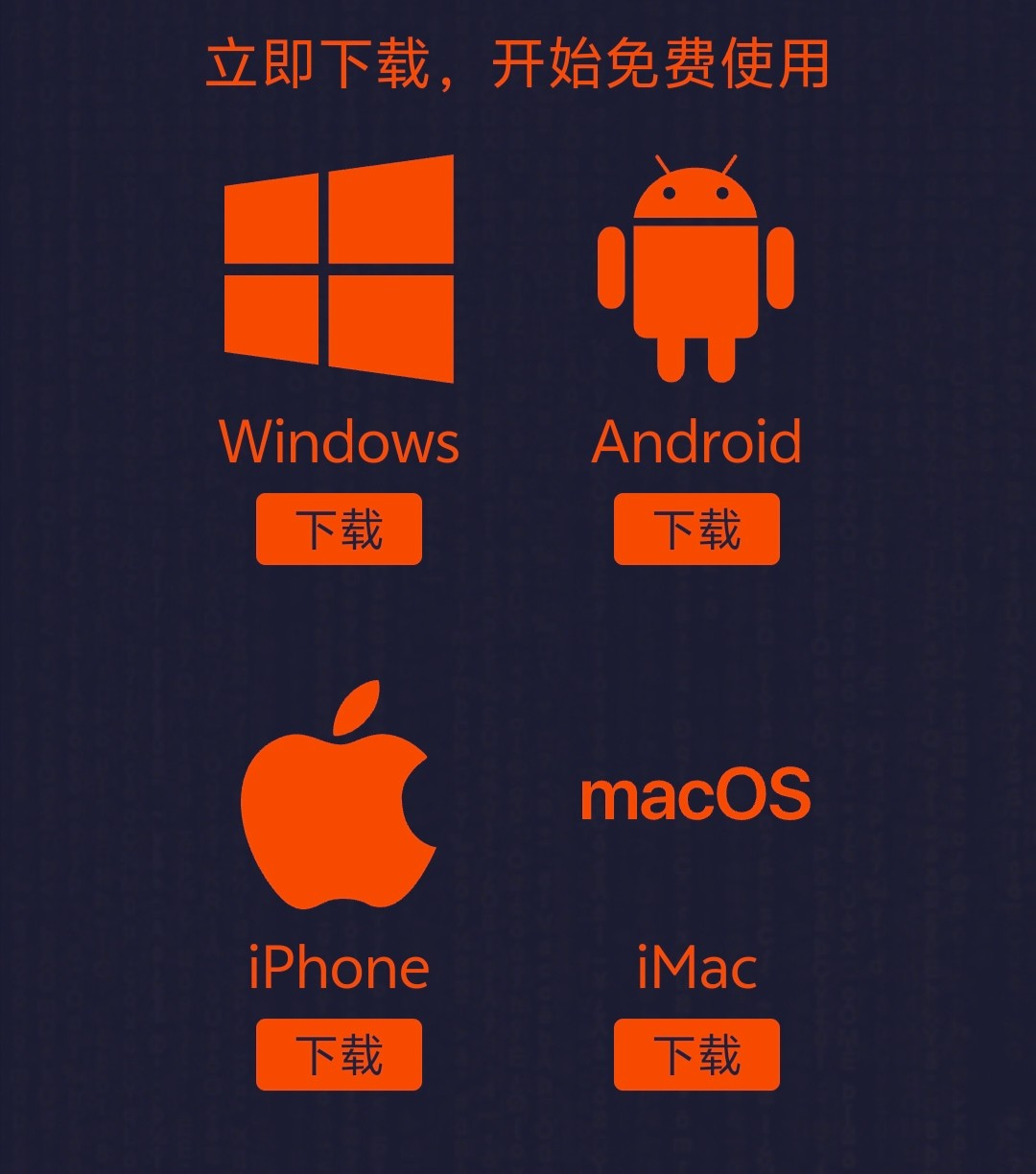The height and width of the screenshot is (1174, 1036).
Task: Download the Android version
Action: pos(696,529)
